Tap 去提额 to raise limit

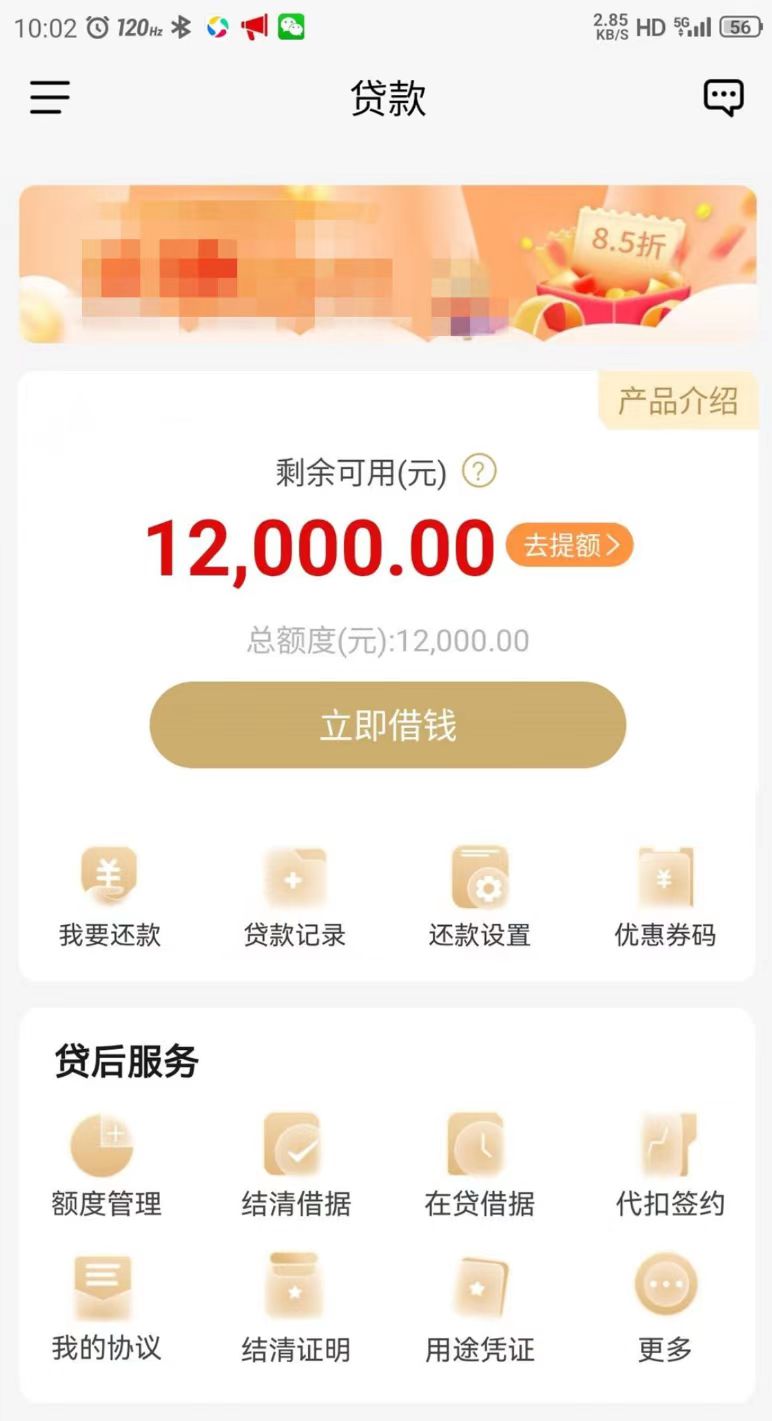tap(569, 545)
